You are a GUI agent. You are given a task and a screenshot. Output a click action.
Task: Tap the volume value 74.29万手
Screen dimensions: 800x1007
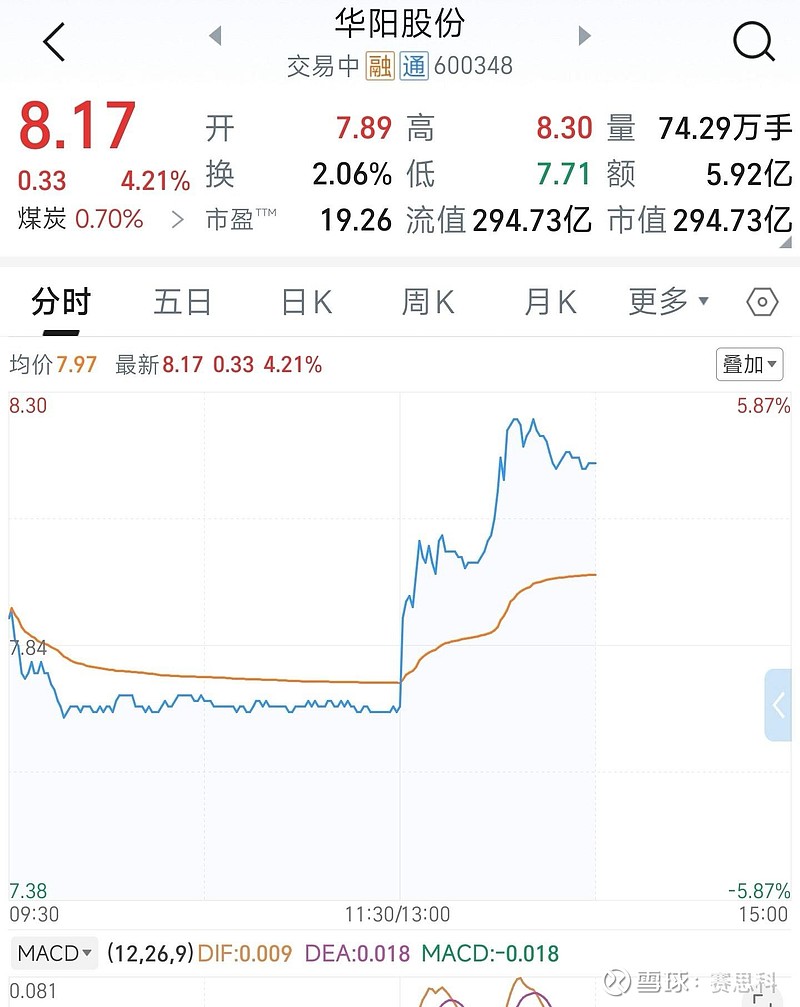(x=725, y=127)
